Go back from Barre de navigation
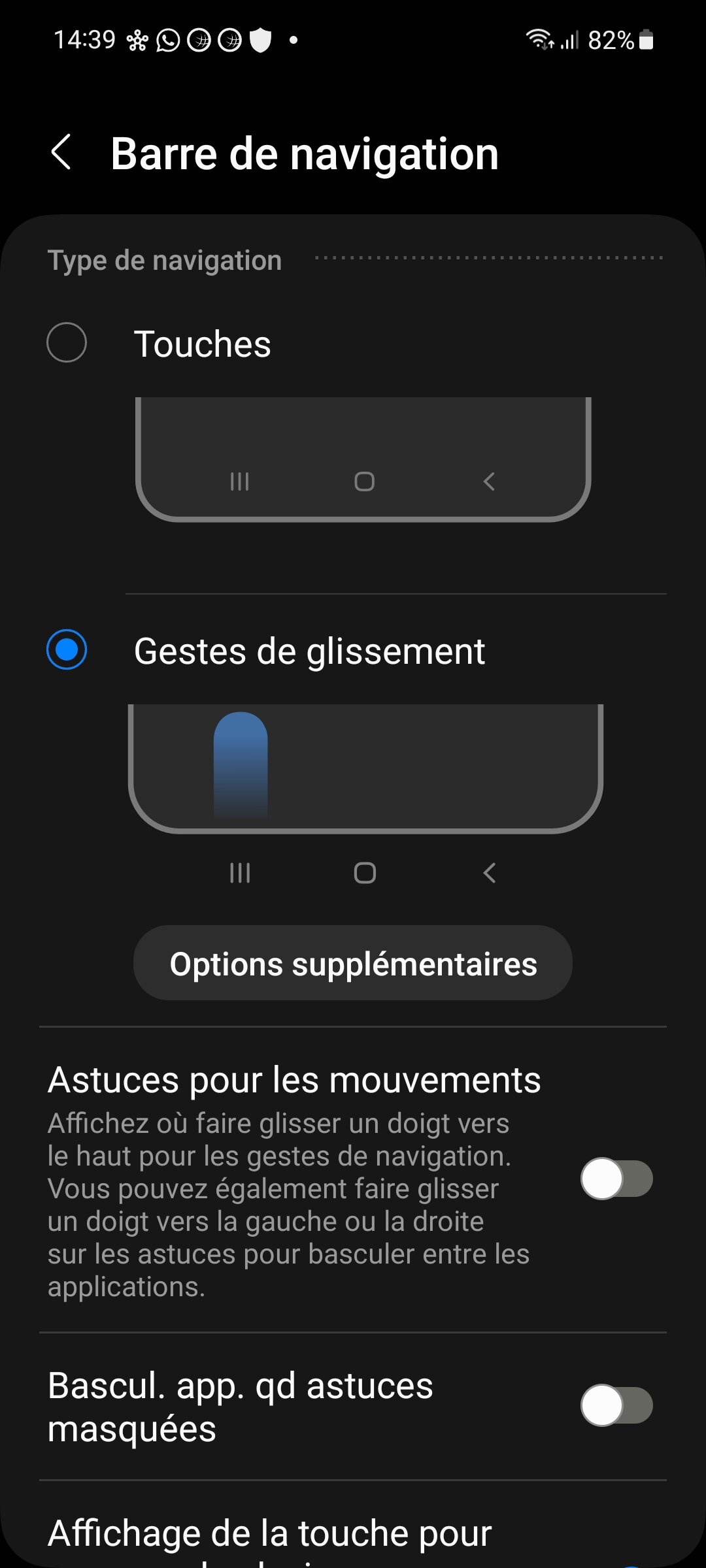706x1568 pixels. coord(61,153)
